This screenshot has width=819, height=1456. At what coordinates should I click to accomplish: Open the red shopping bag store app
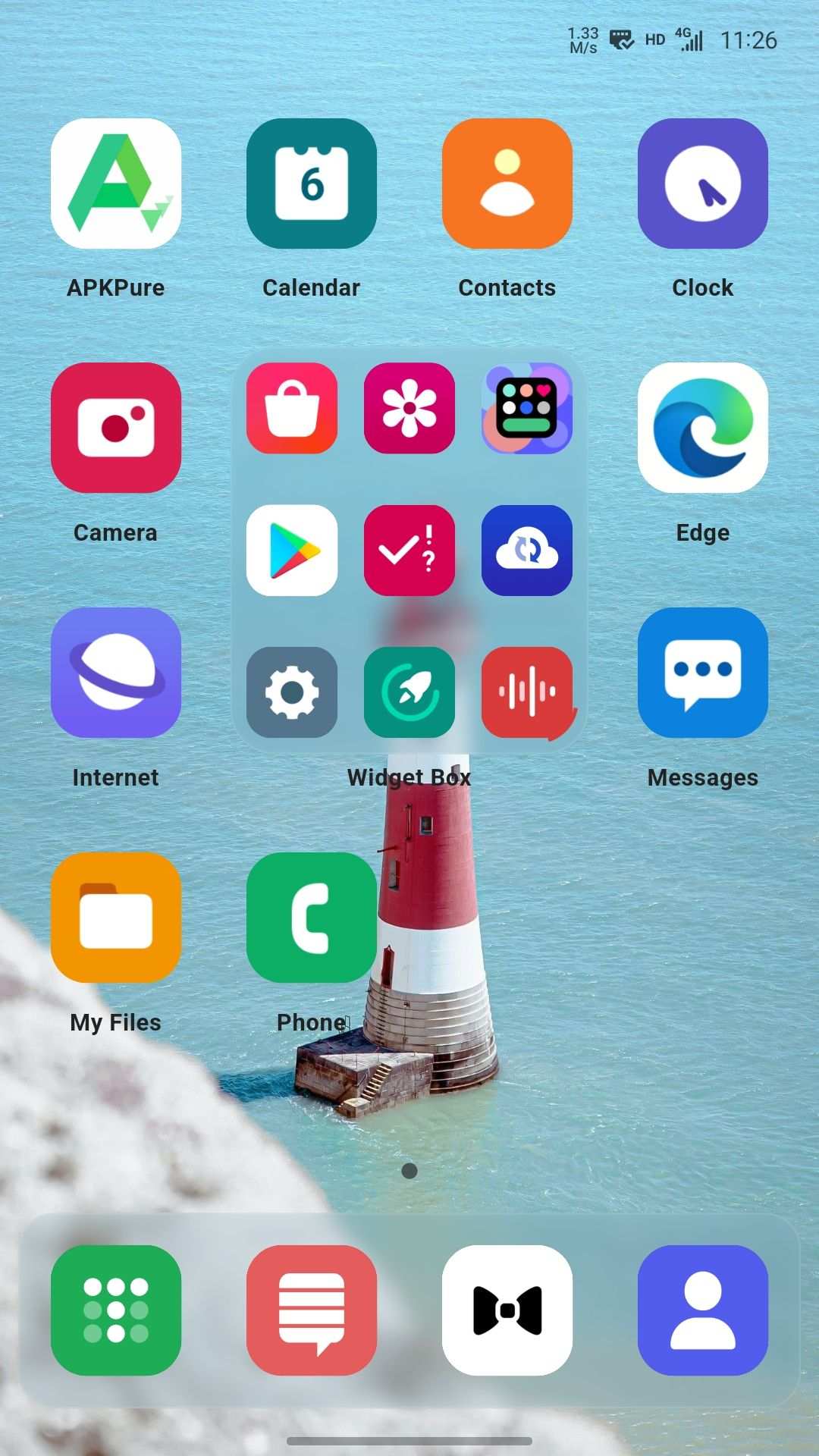292,408
